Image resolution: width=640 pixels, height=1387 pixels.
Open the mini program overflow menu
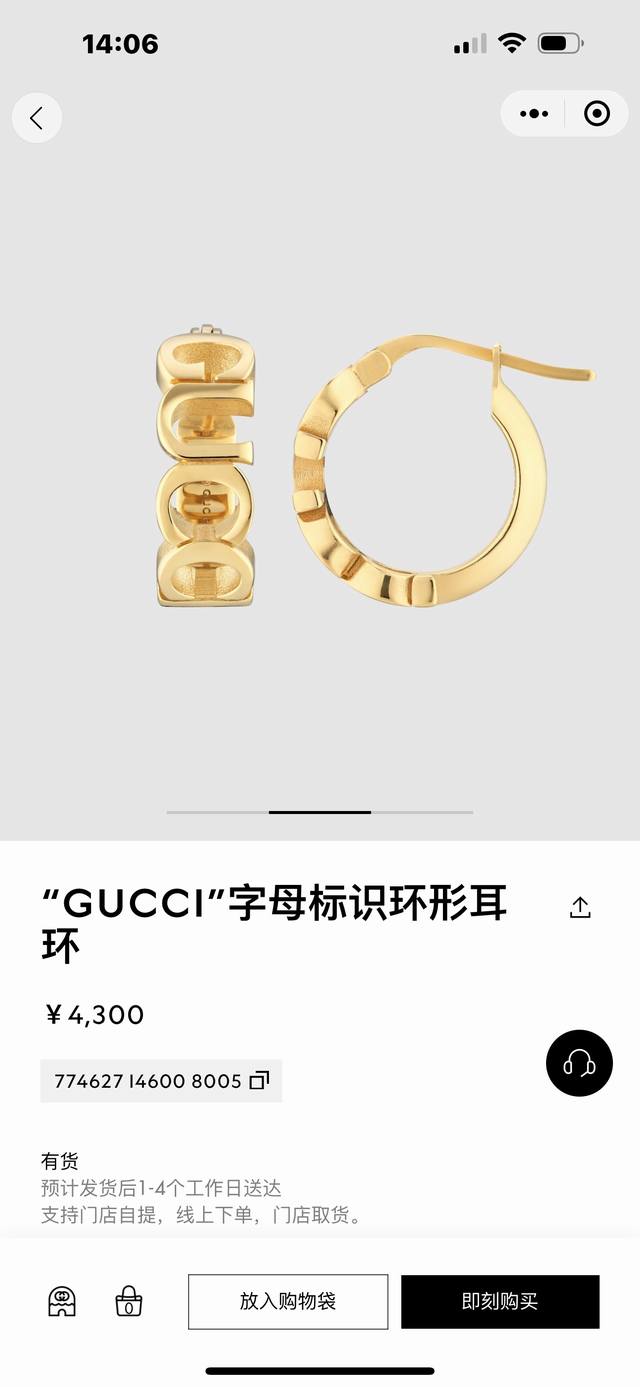pos(535,114)
